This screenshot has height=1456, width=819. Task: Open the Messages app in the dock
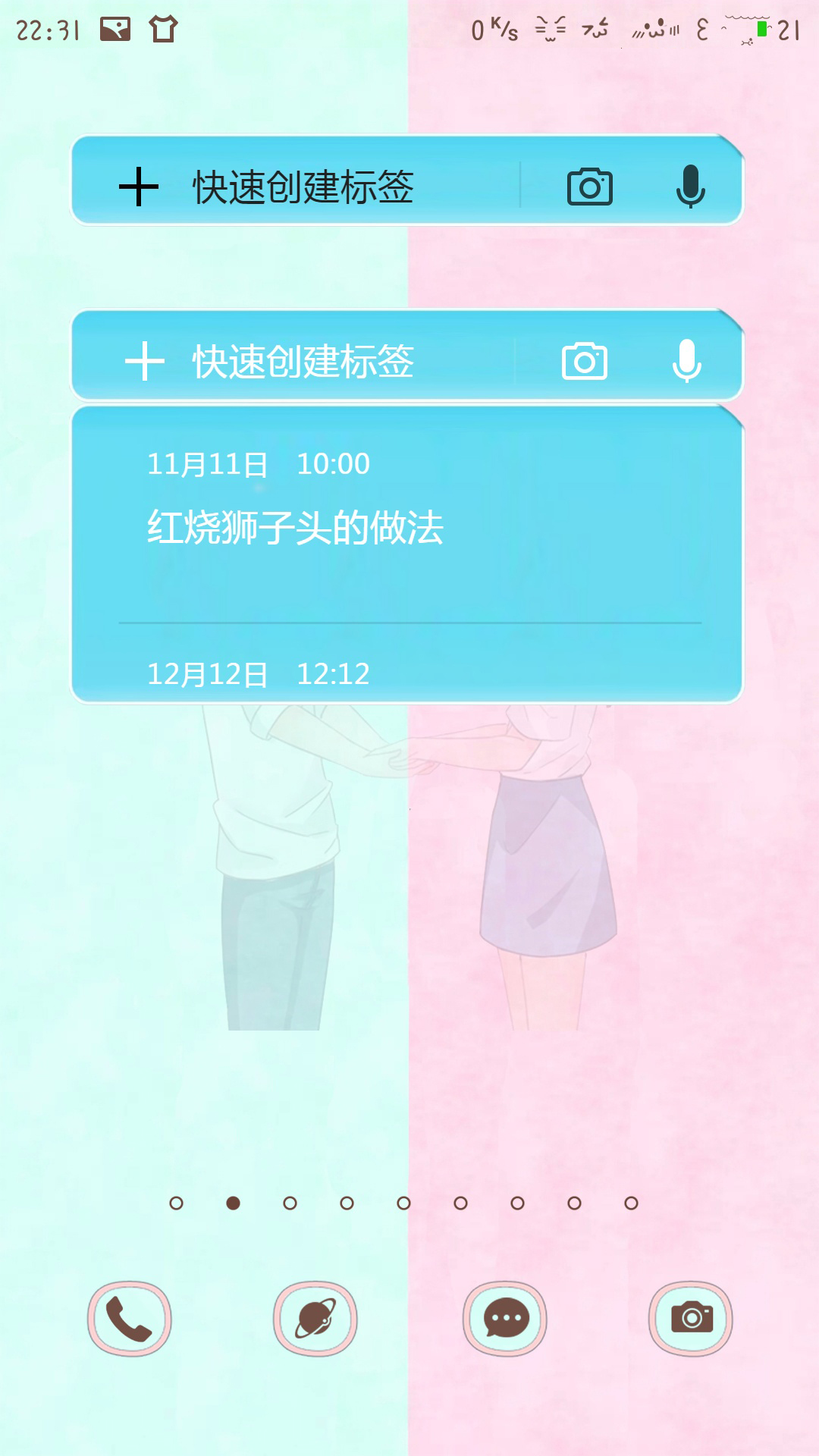(505, 1319)
